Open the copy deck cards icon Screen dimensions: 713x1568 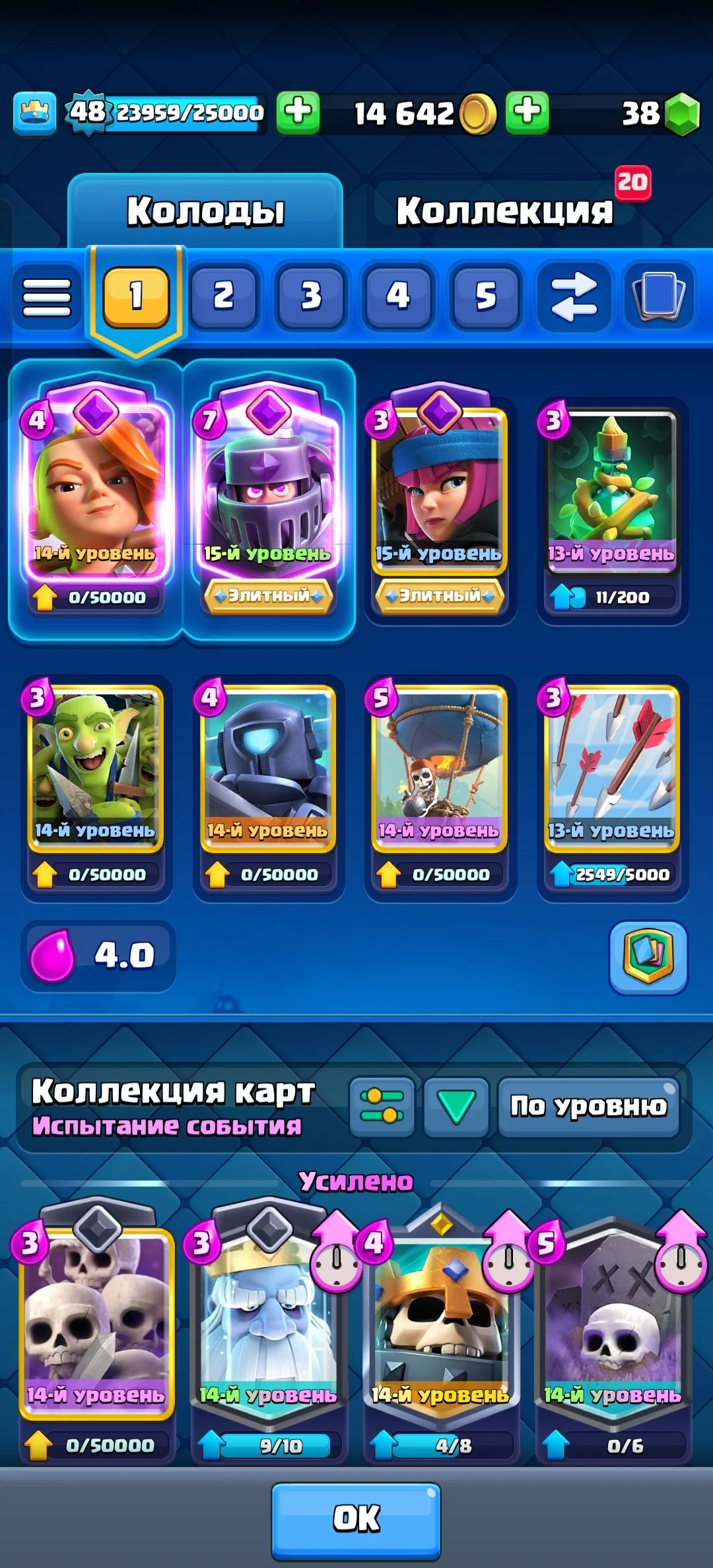point(658,296)
